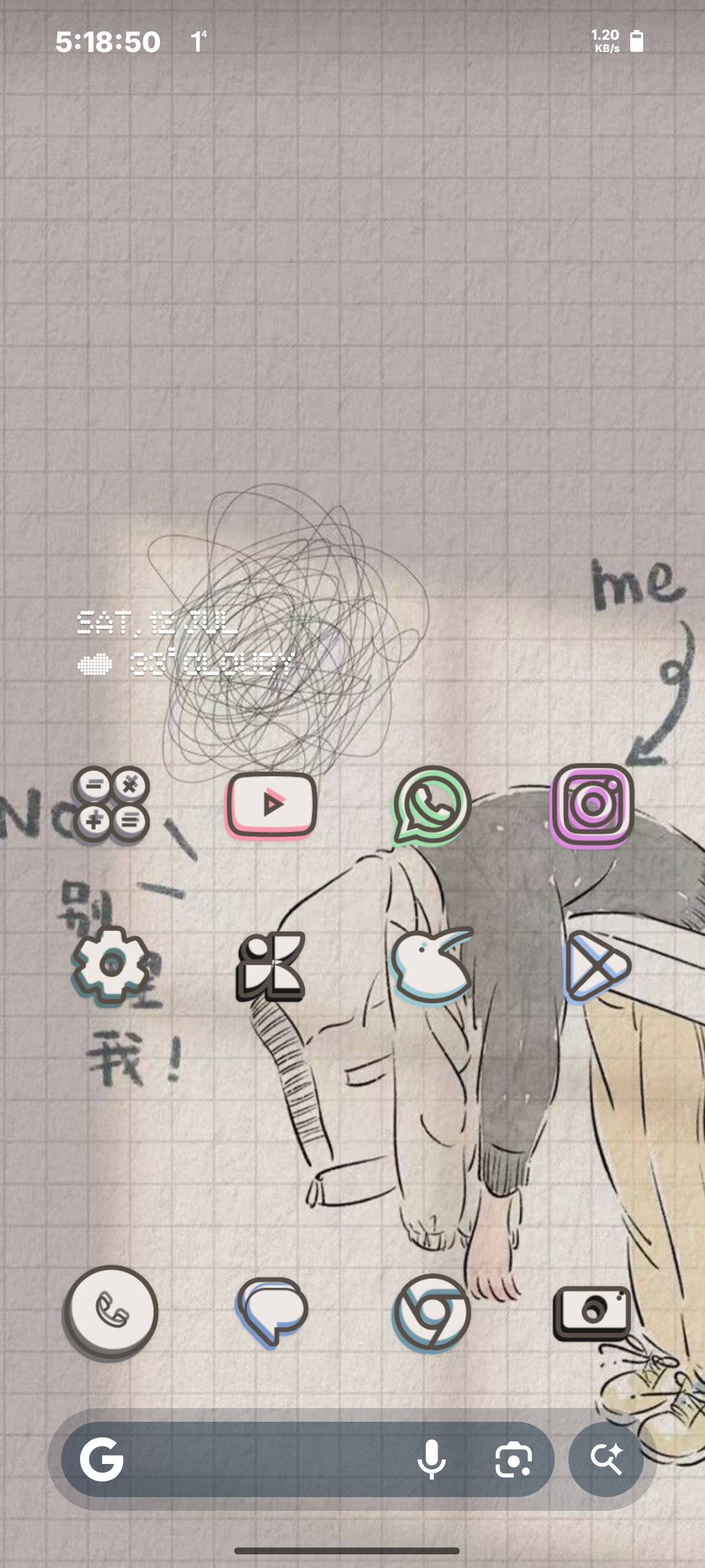
Task: Open the Calculator app
Action: click(111, 805)
